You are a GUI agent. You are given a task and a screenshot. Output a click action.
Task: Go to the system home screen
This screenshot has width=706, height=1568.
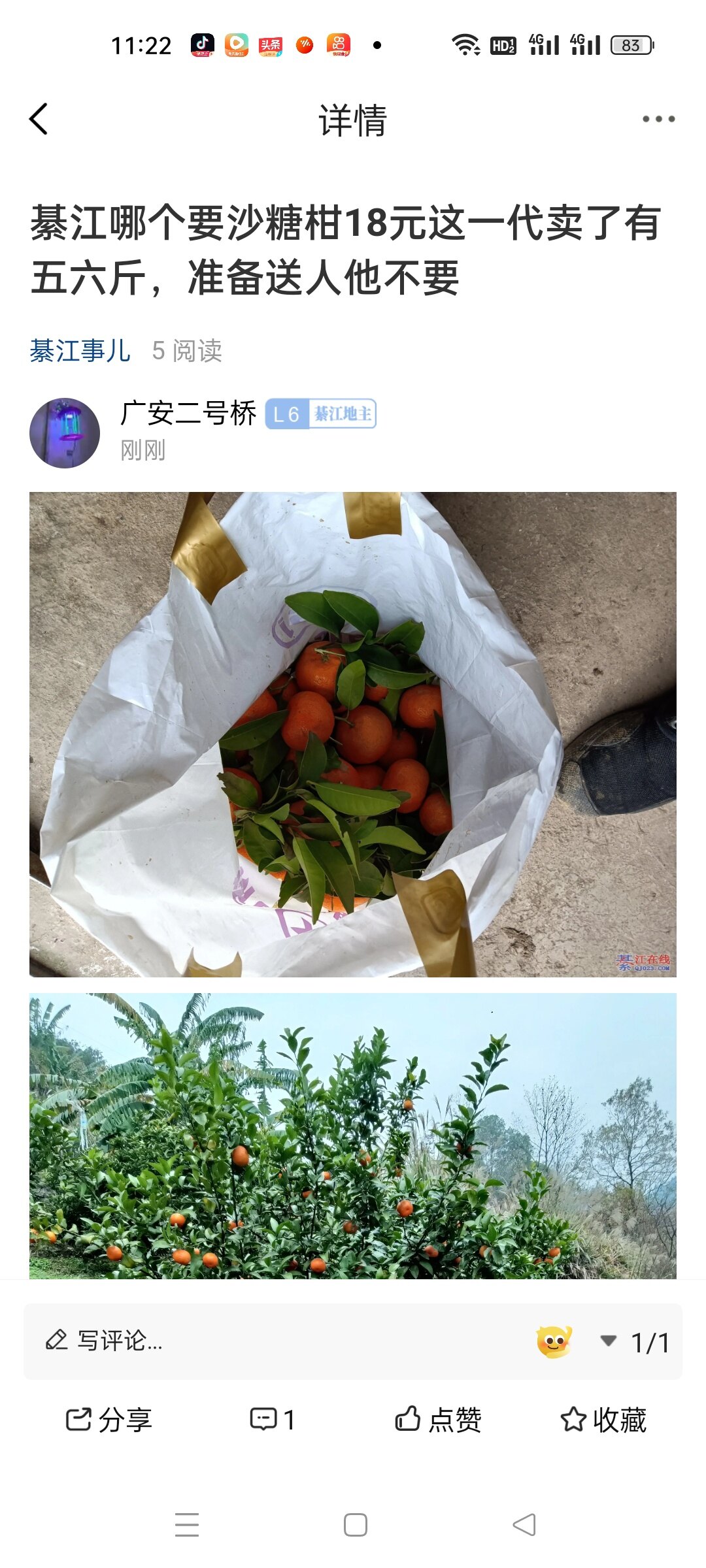[355, 1525]
